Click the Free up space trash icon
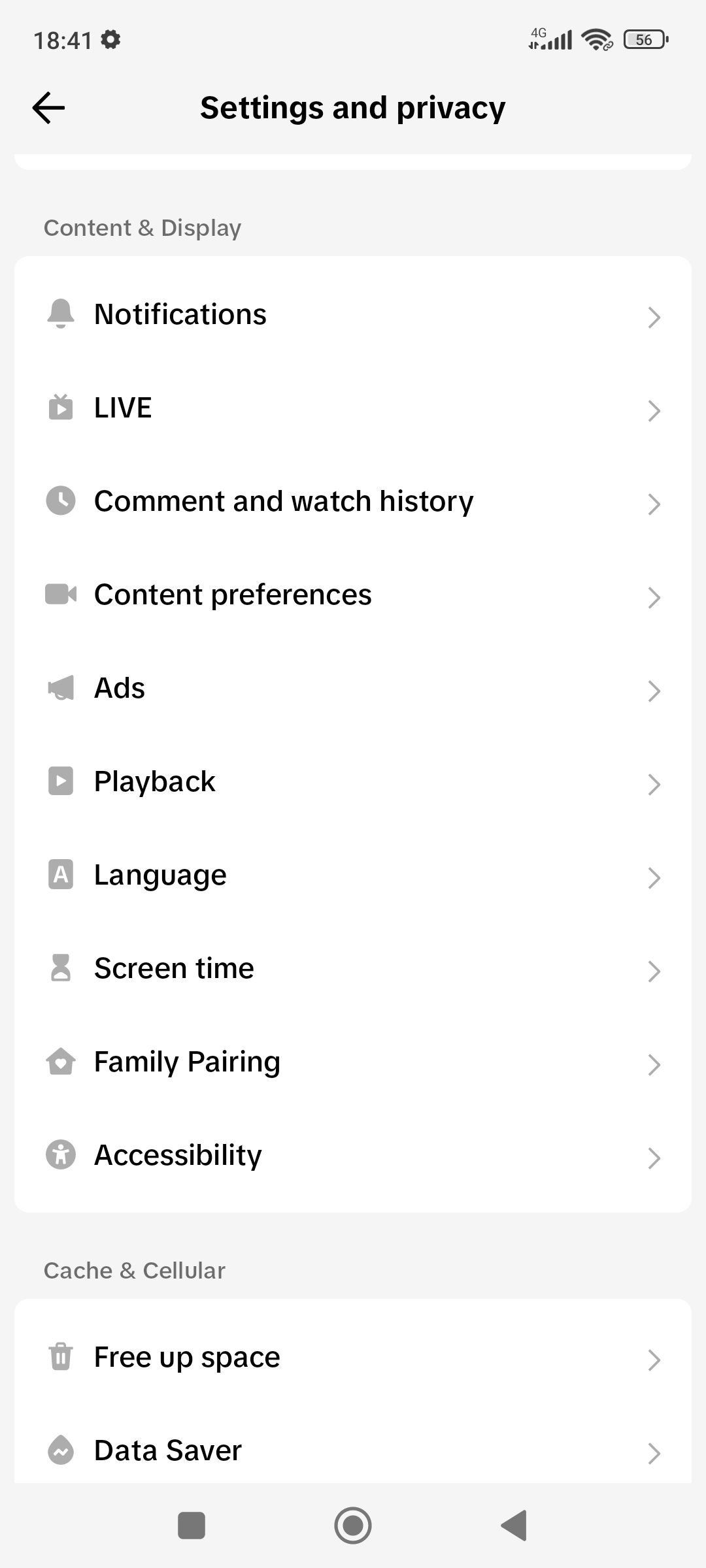Viewport: 706px width, 1568px height. [x=60, y=1356]
